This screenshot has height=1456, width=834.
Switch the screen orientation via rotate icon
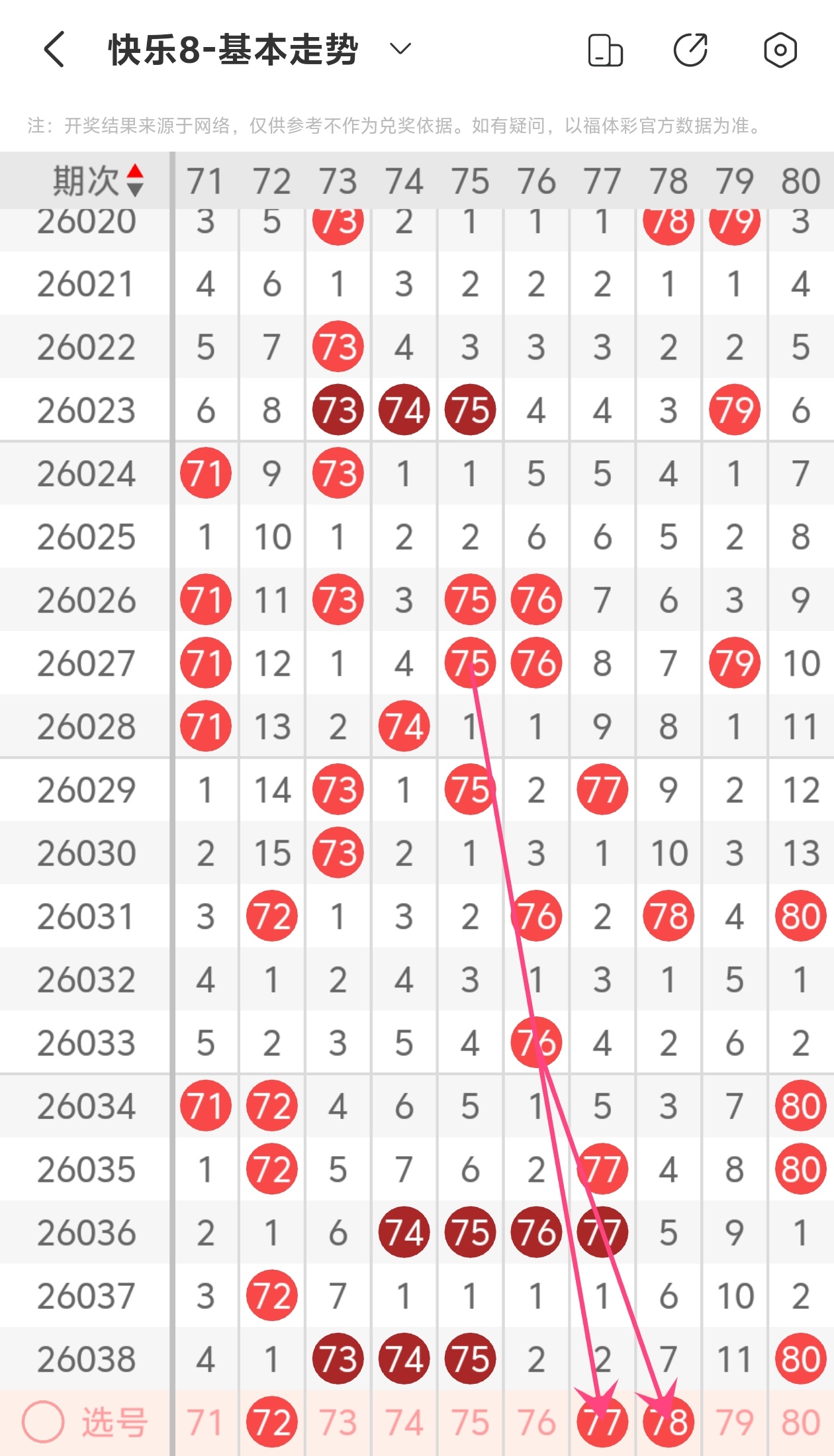click(x=605, y=50)
